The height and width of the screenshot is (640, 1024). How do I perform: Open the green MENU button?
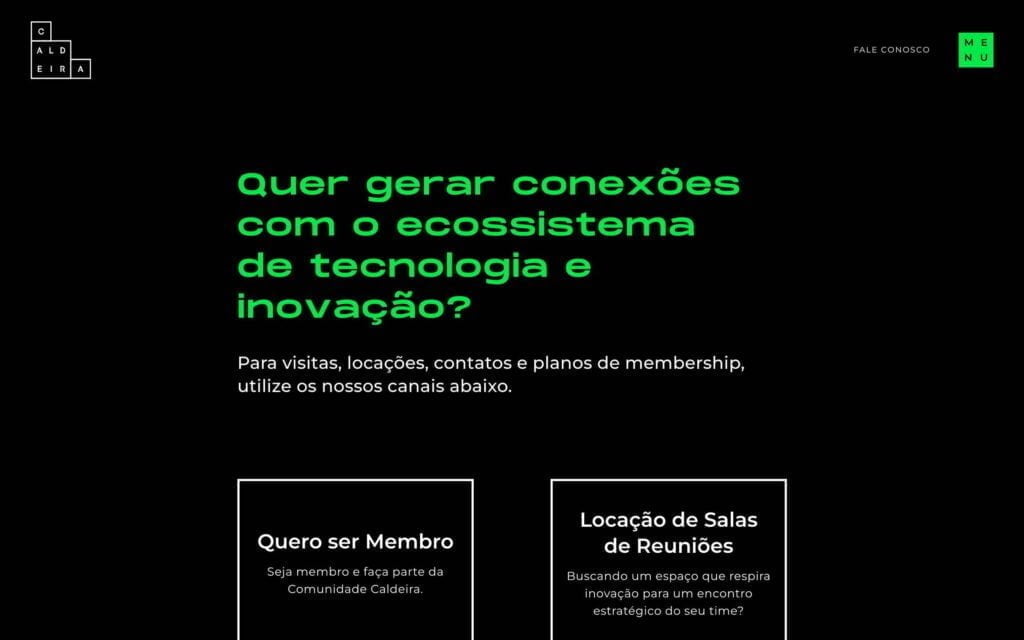[x=975, y=50]
